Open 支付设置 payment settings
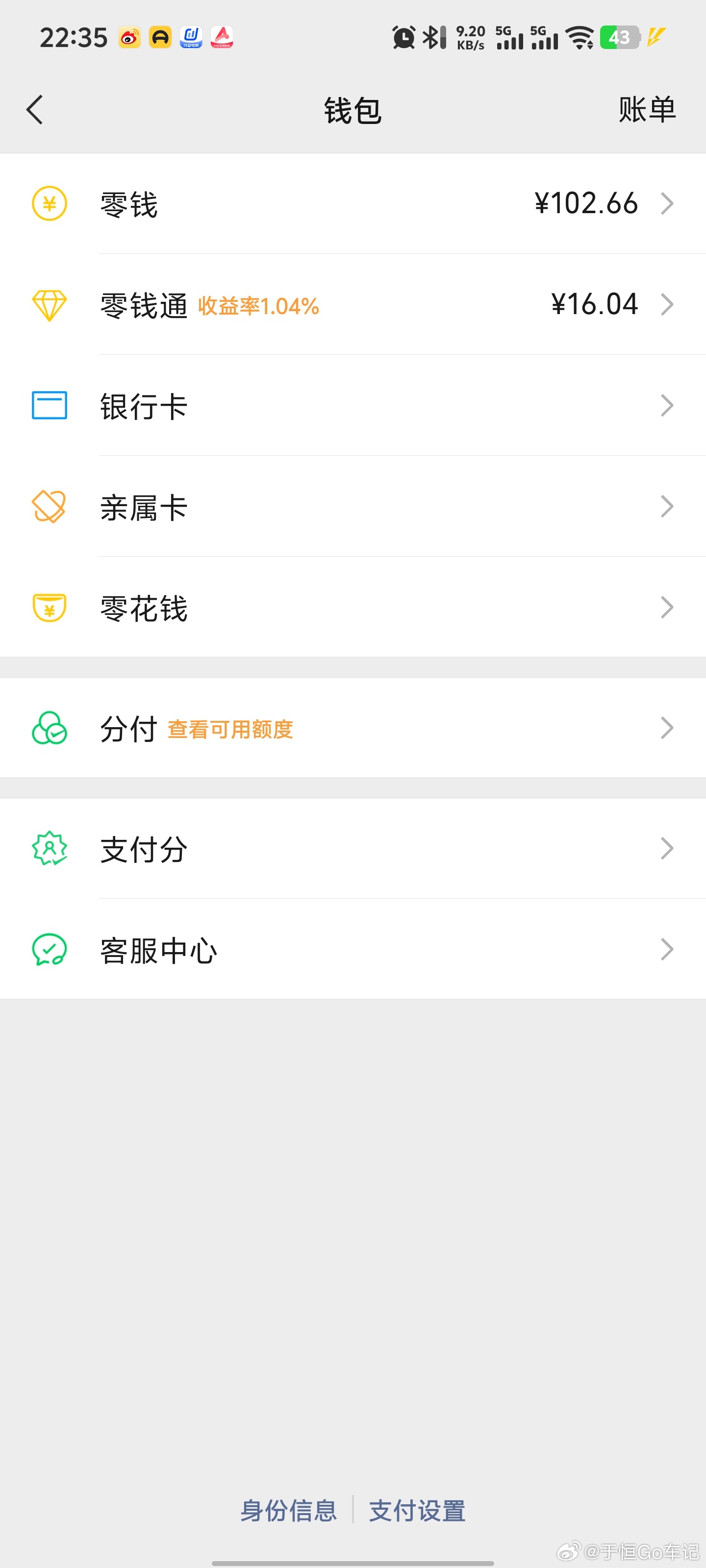The width and height of the screenshot is (706, 1568). point(417,1510)
